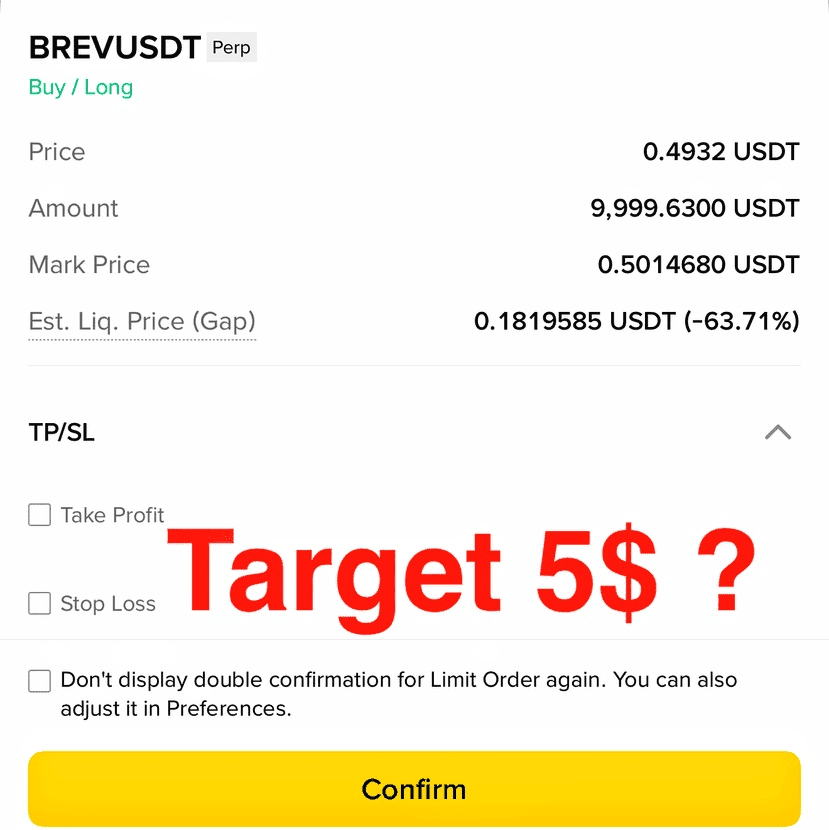Image resolution: width=829 pixels, height=830 pixels.
Task: Collapse the TP/SL section
Action: 777,432
